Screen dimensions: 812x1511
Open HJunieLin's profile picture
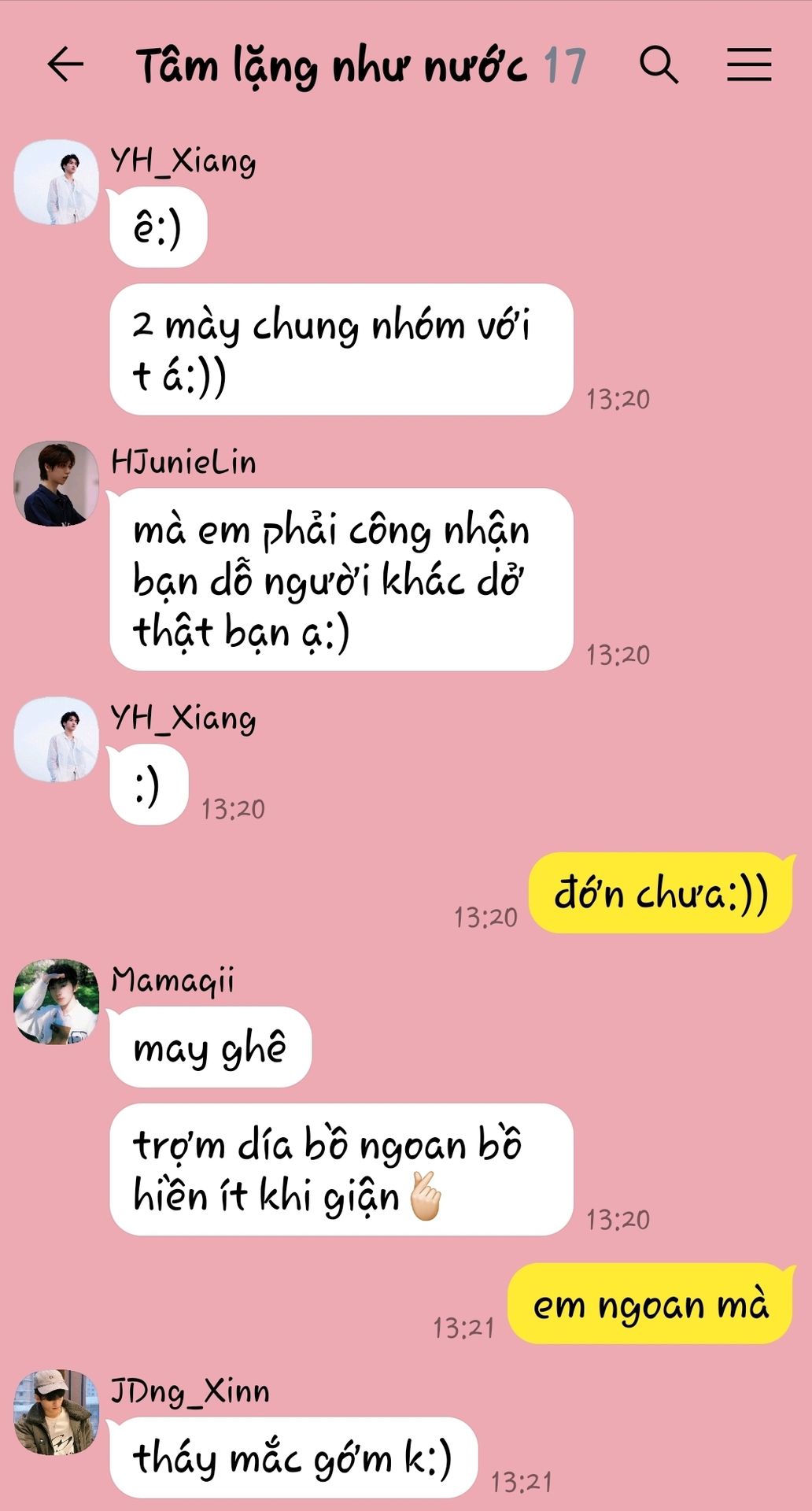(56, 483)
